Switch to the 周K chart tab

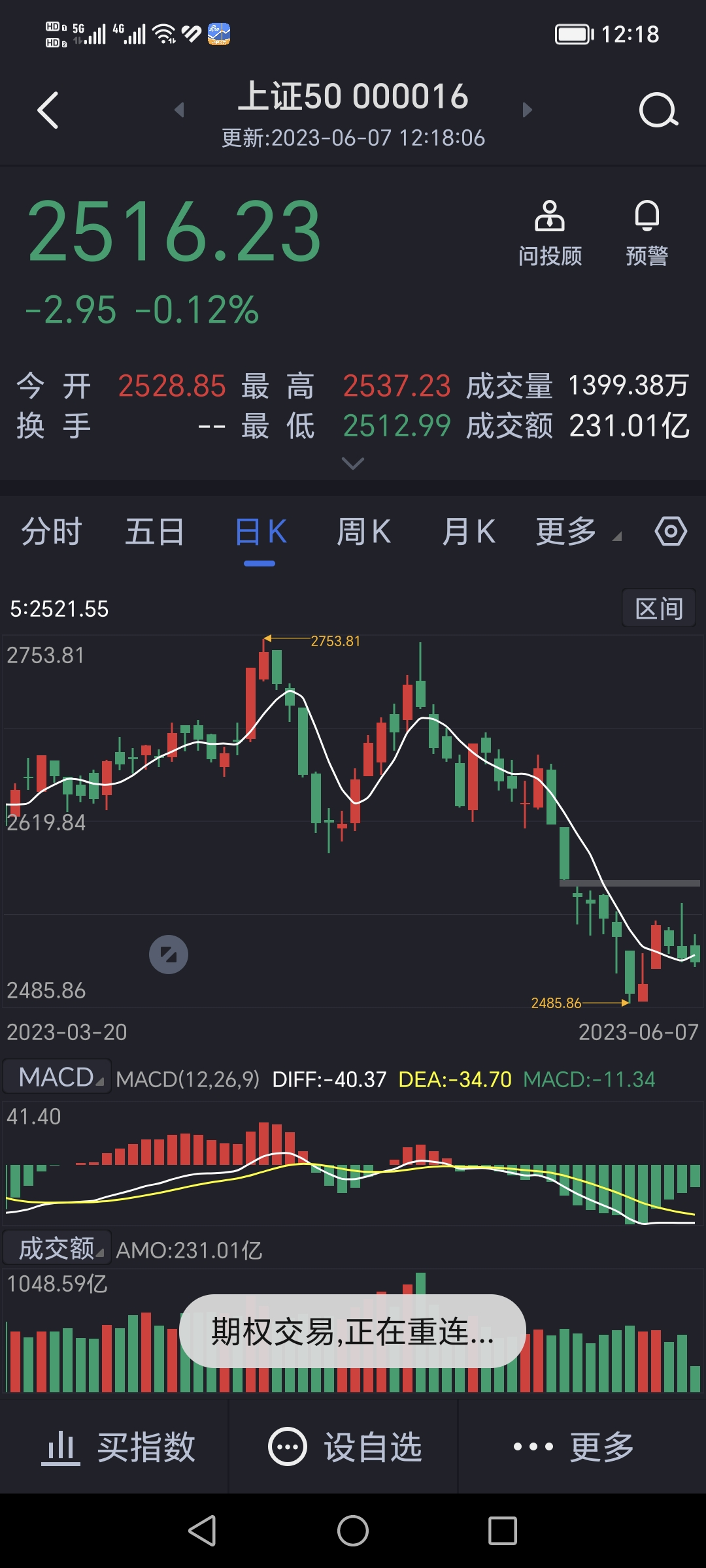363,531
